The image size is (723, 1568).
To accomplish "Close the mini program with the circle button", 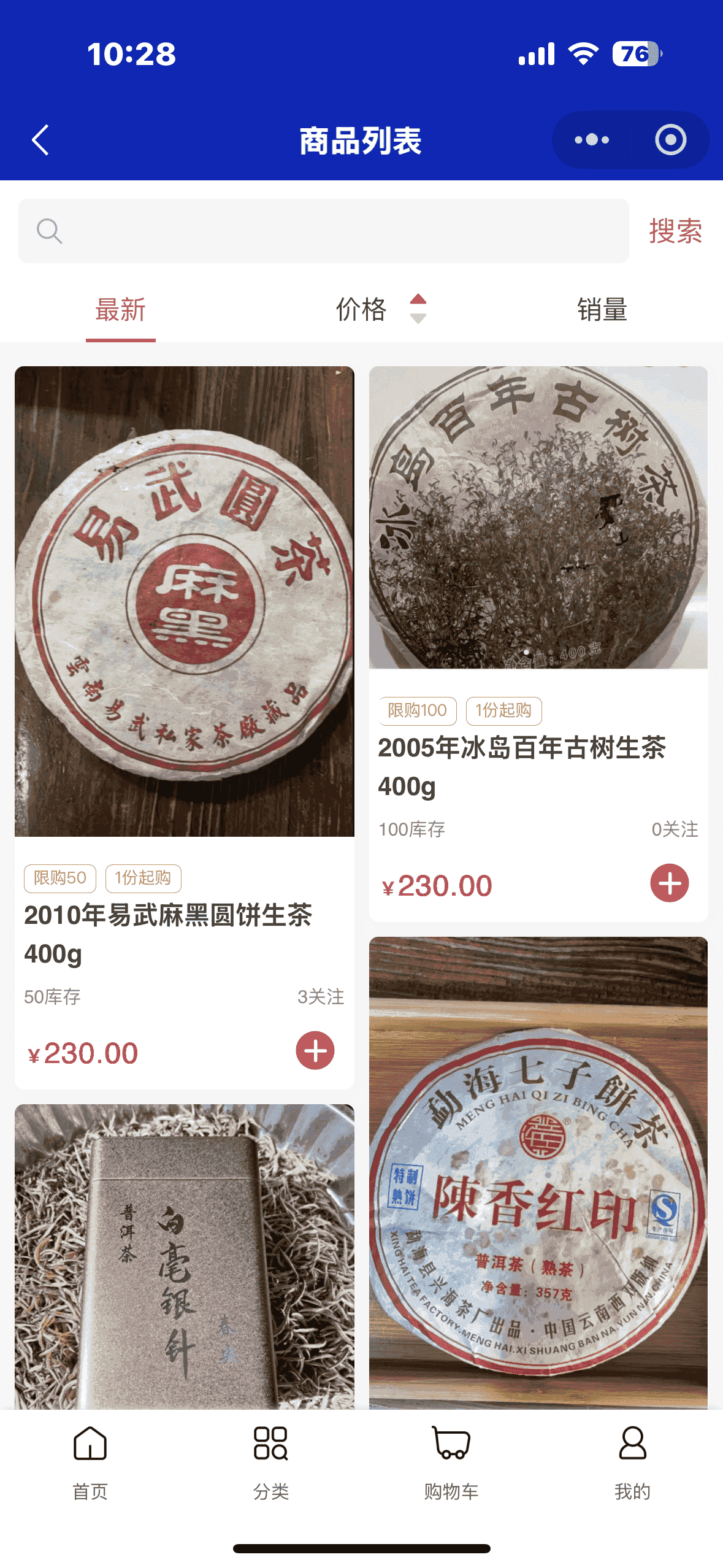I will (x=670, y=140).
